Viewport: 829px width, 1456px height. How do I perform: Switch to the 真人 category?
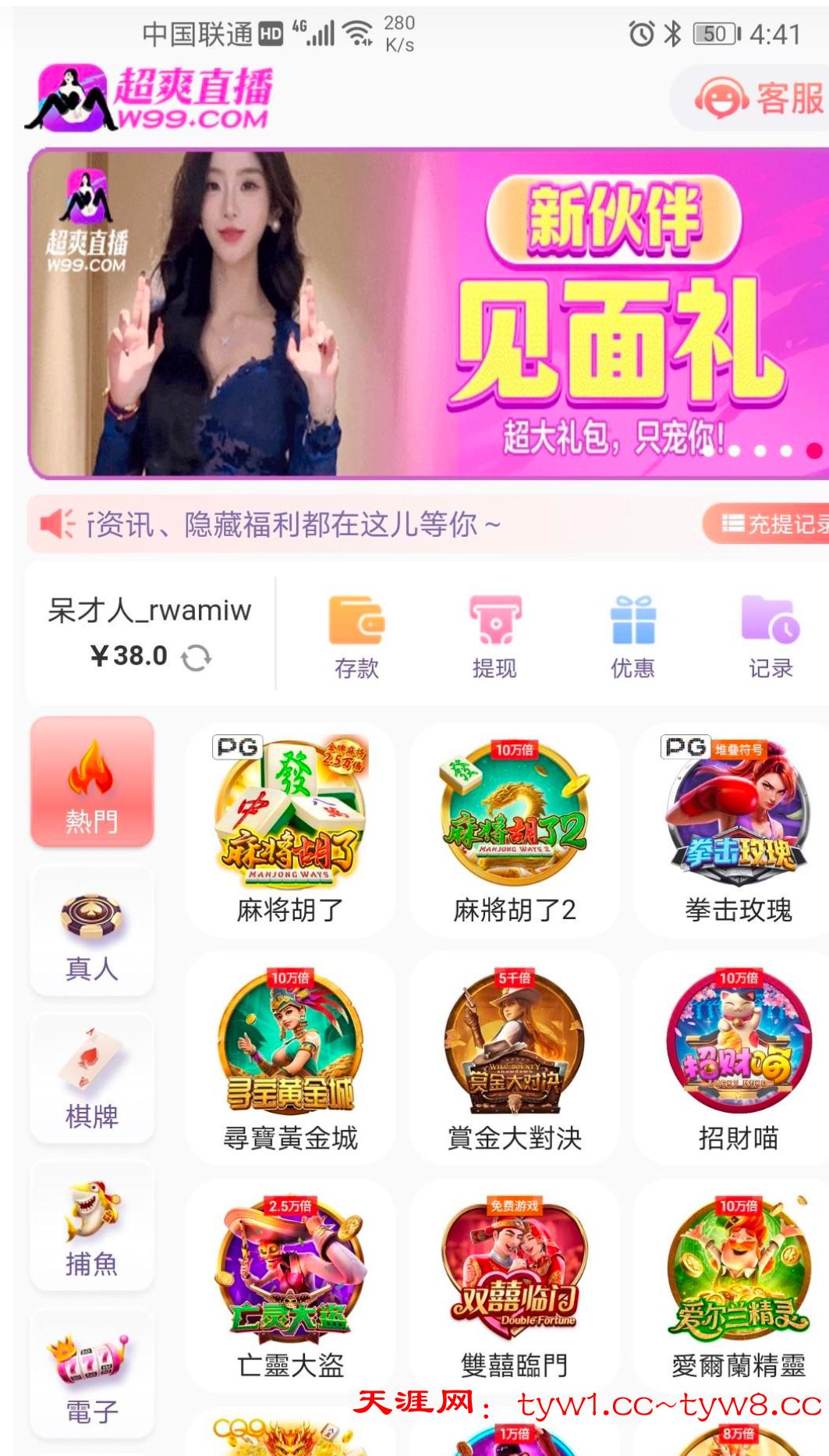92,932
